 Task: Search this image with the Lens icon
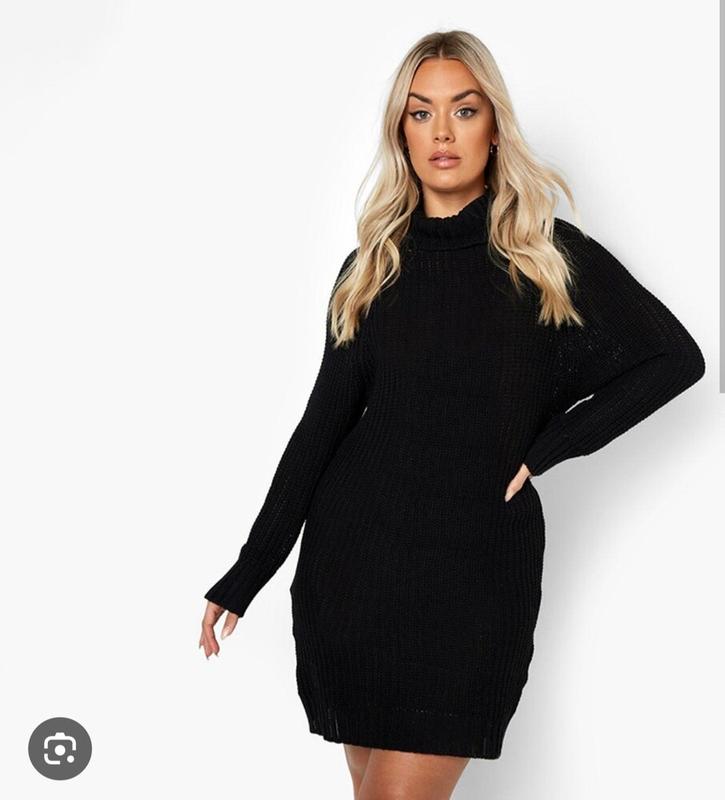[x=60, y=748]
